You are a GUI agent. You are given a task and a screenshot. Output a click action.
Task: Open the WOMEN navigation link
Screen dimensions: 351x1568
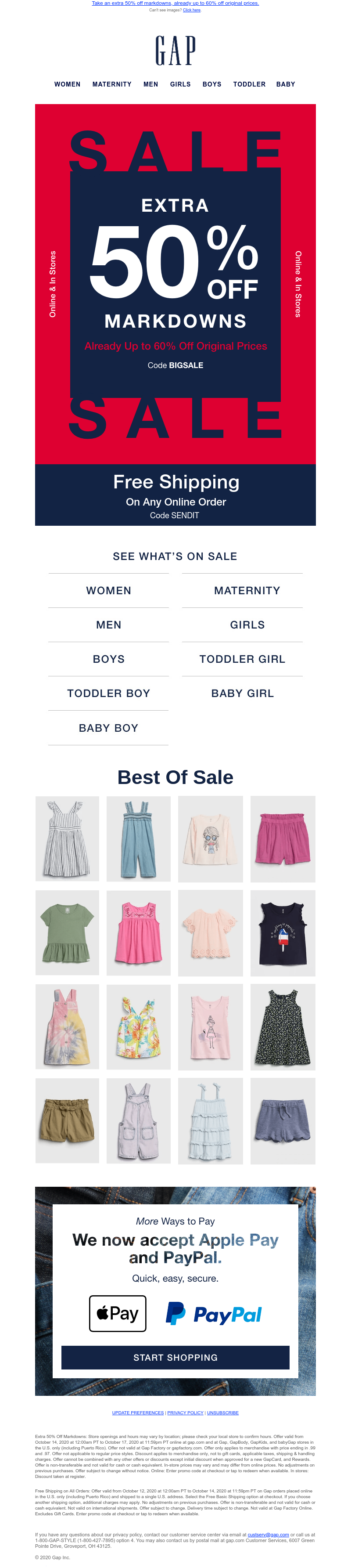tap(68, 84)
